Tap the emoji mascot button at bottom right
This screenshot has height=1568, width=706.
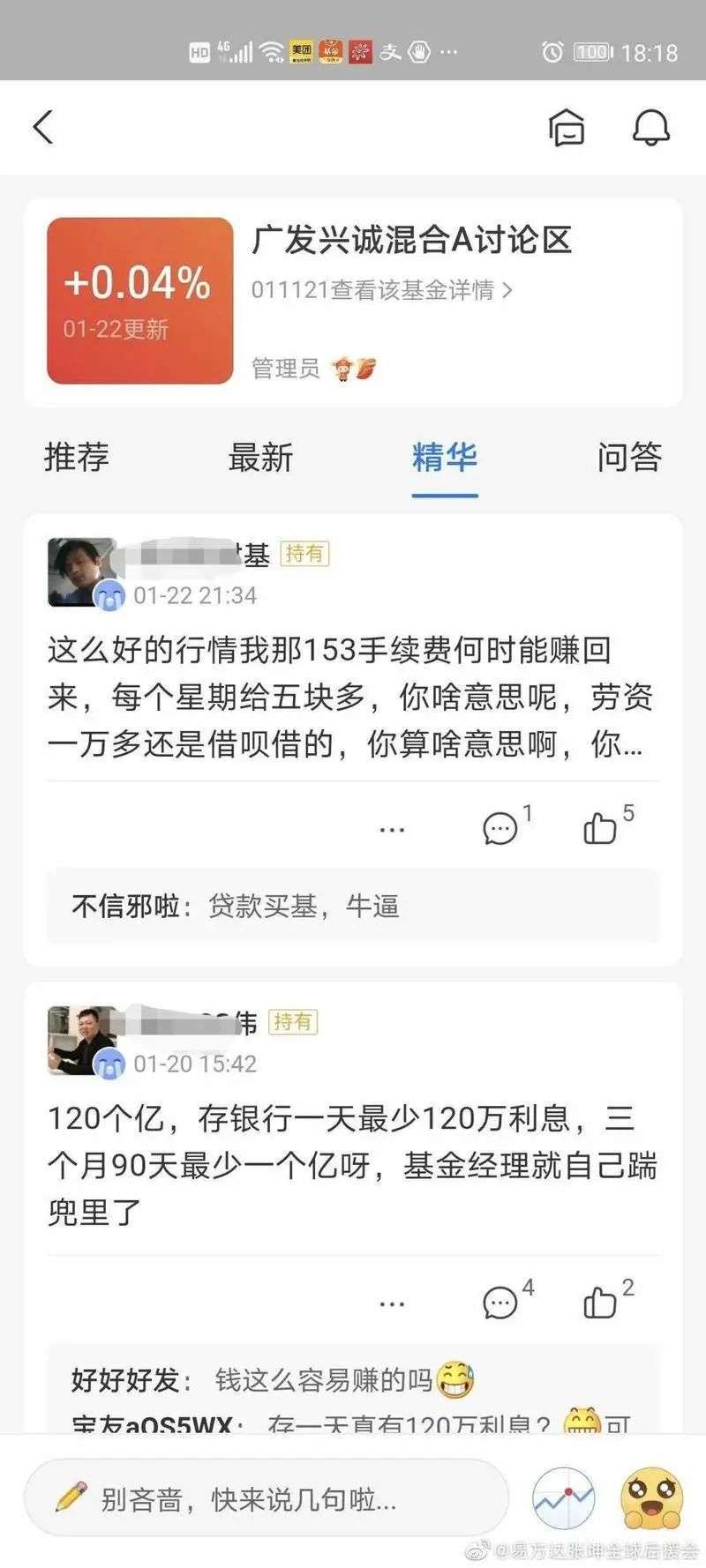(x=651, y=1498)
